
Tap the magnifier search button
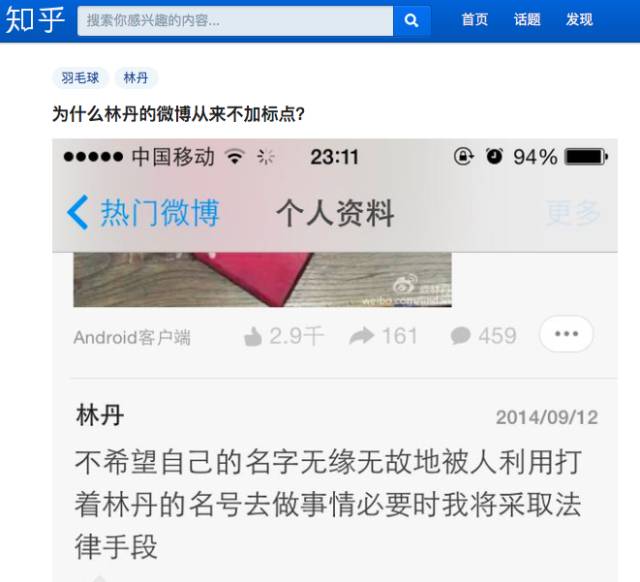411,20
